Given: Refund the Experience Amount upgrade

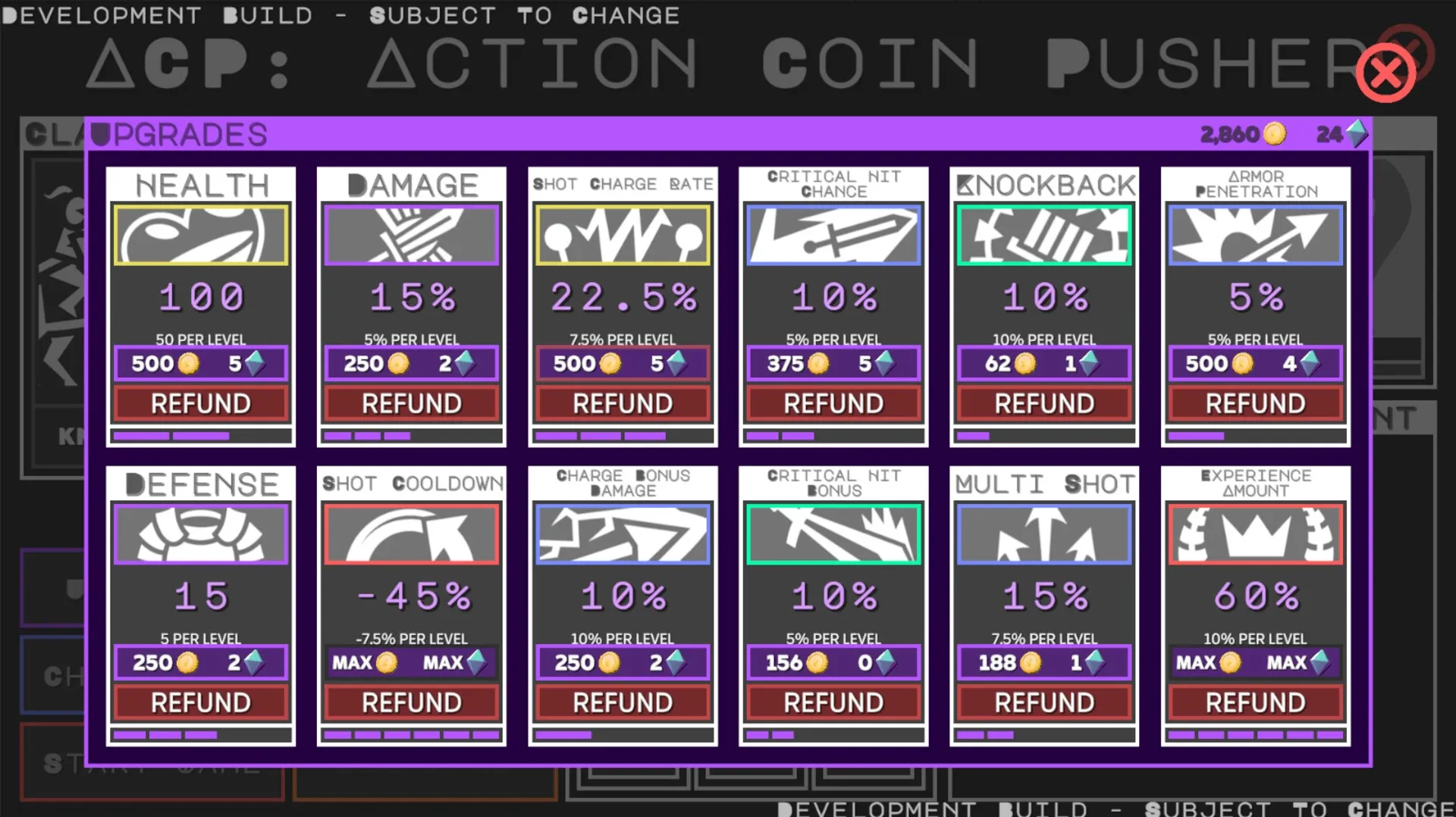Looking at the screenshot, I should pos(1255,703).
